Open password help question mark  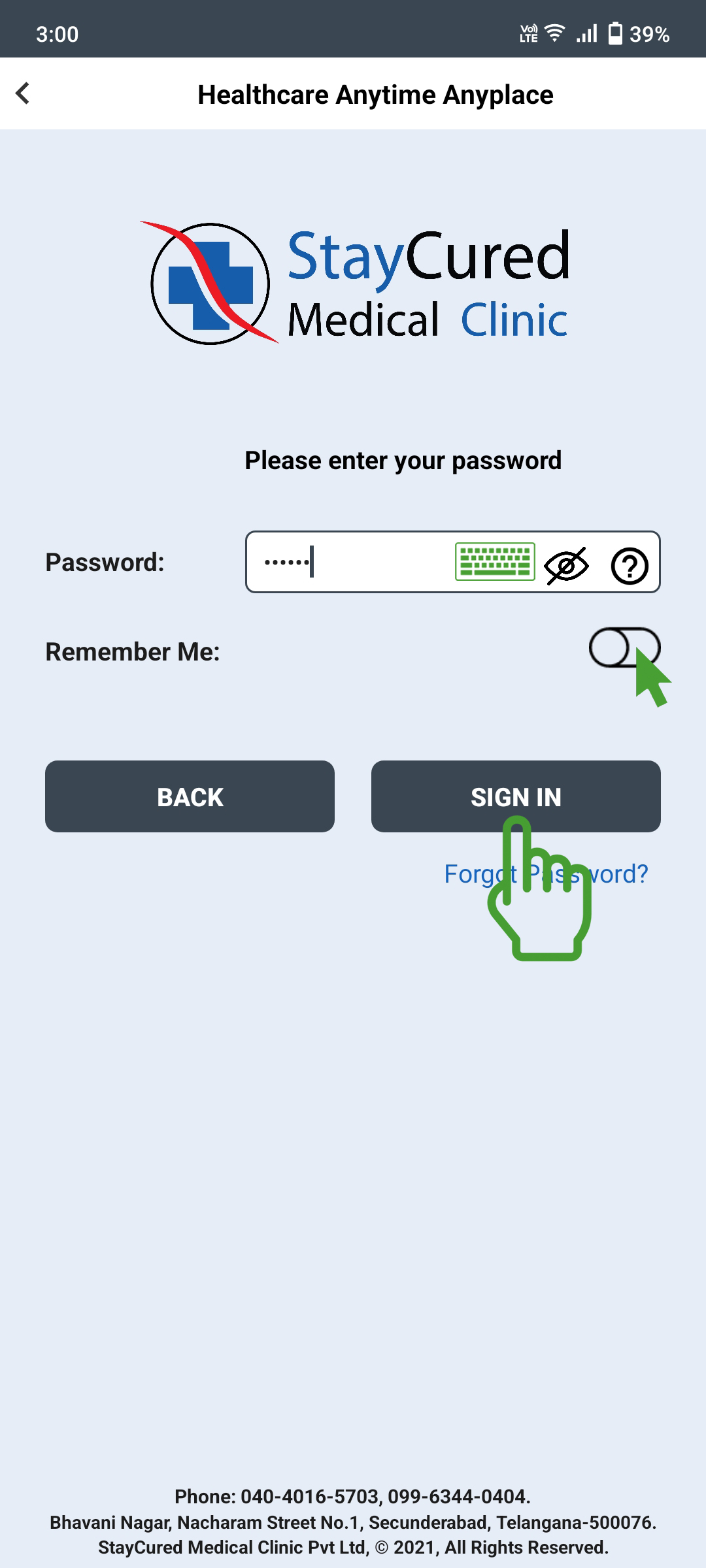(630, 565)
